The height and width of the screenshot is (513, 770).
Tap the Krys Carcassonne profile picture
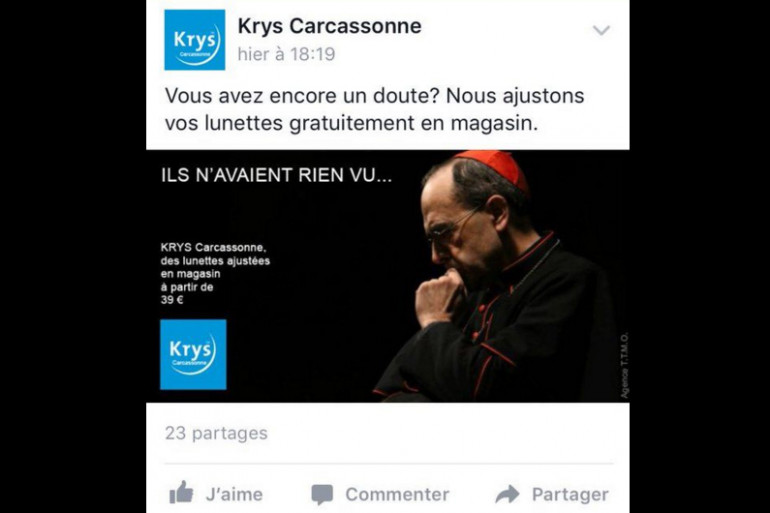point(195,40)
